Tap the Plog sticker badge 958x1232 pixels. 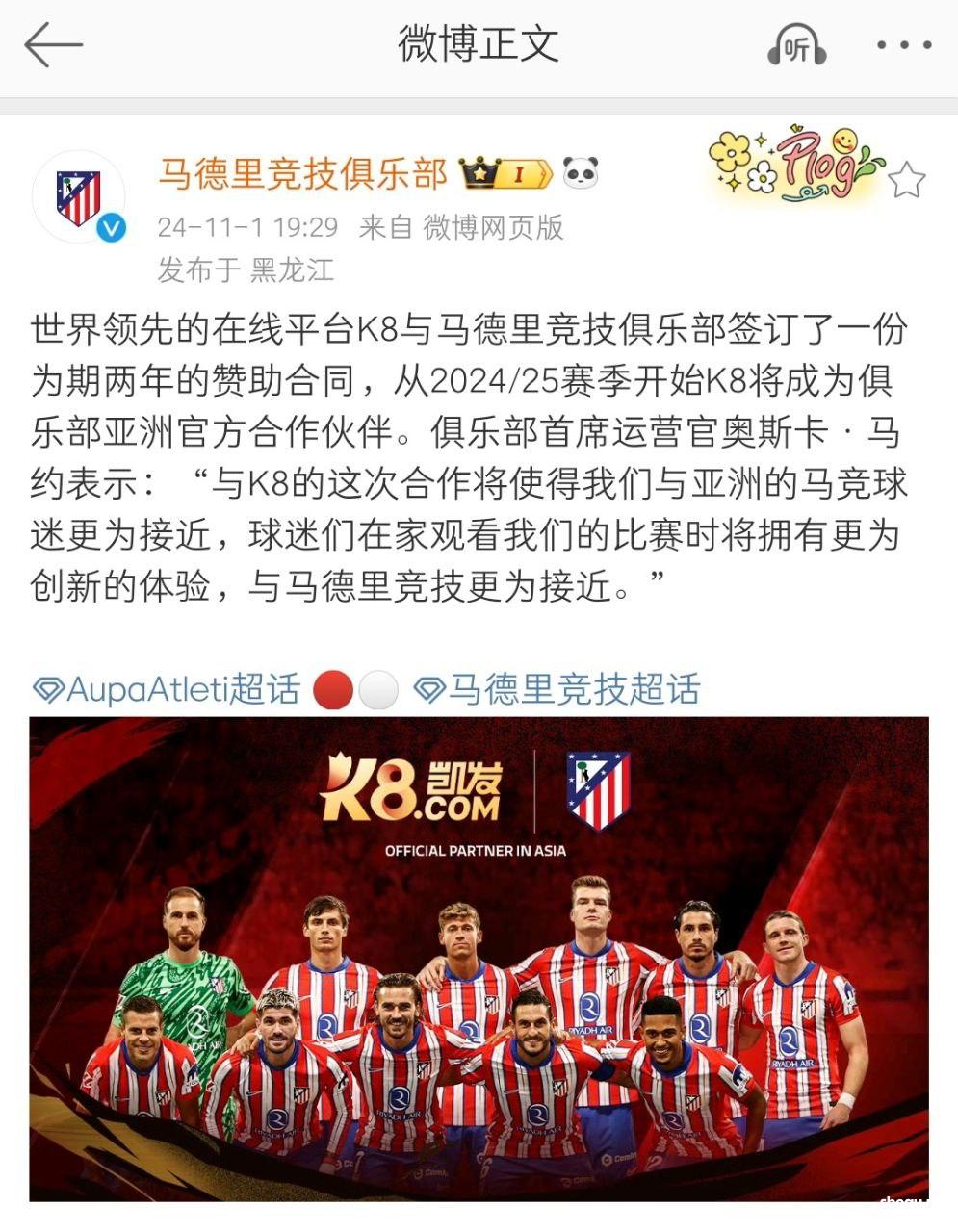795,165
